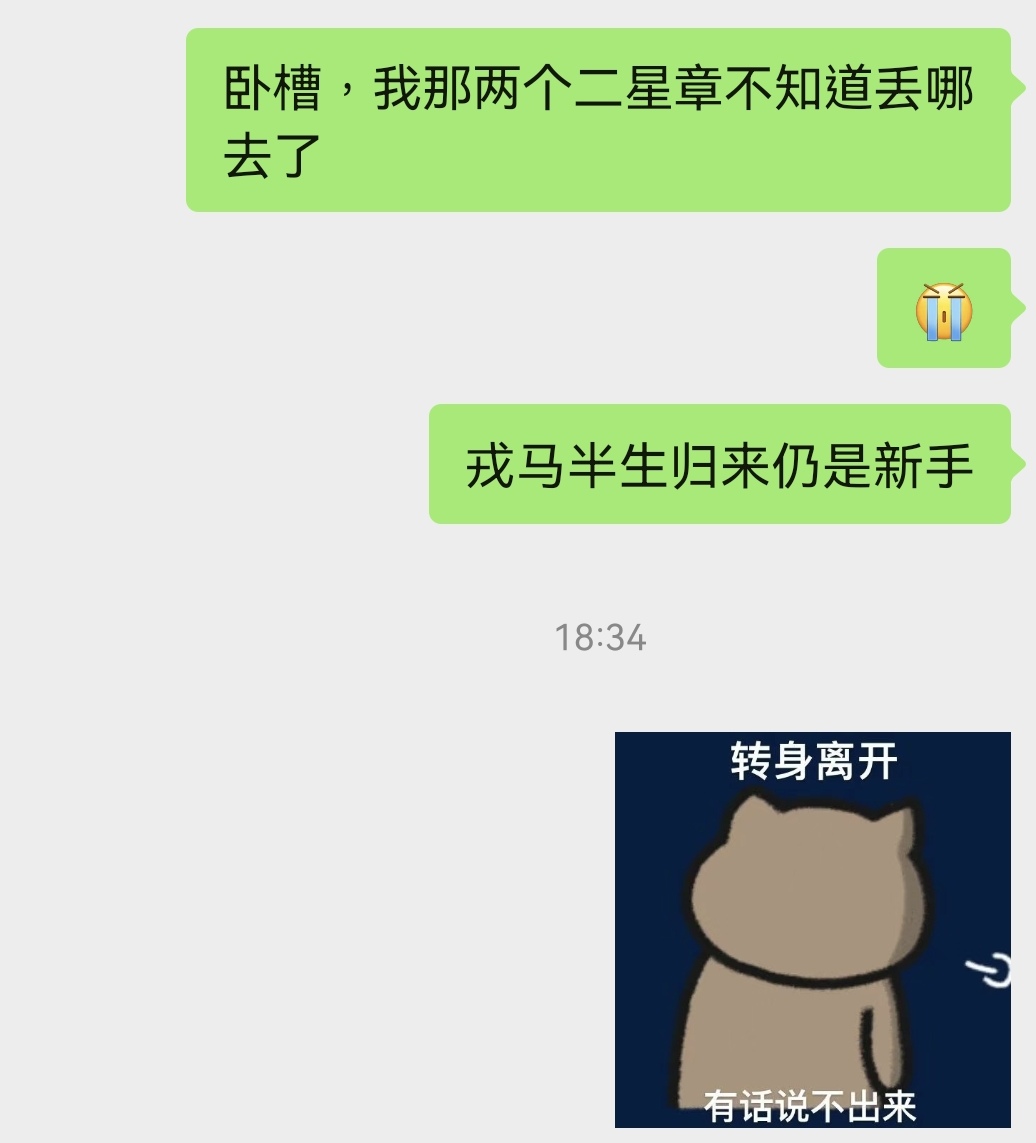Open the 转身离开 cat sticker

click(x=812, y=928)
